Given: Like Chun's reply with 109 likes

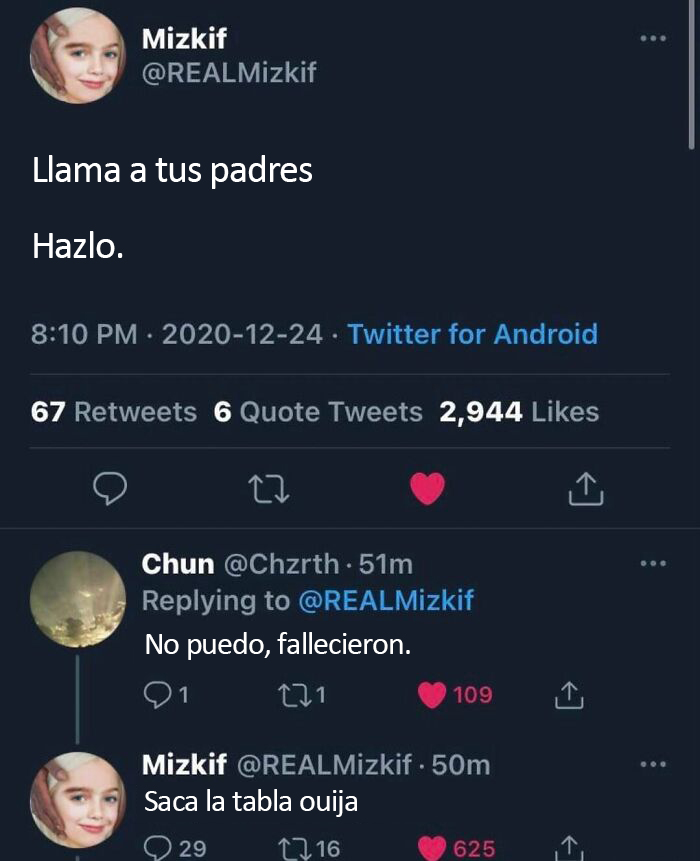Looking at the screenshot, I should [432, 694].
